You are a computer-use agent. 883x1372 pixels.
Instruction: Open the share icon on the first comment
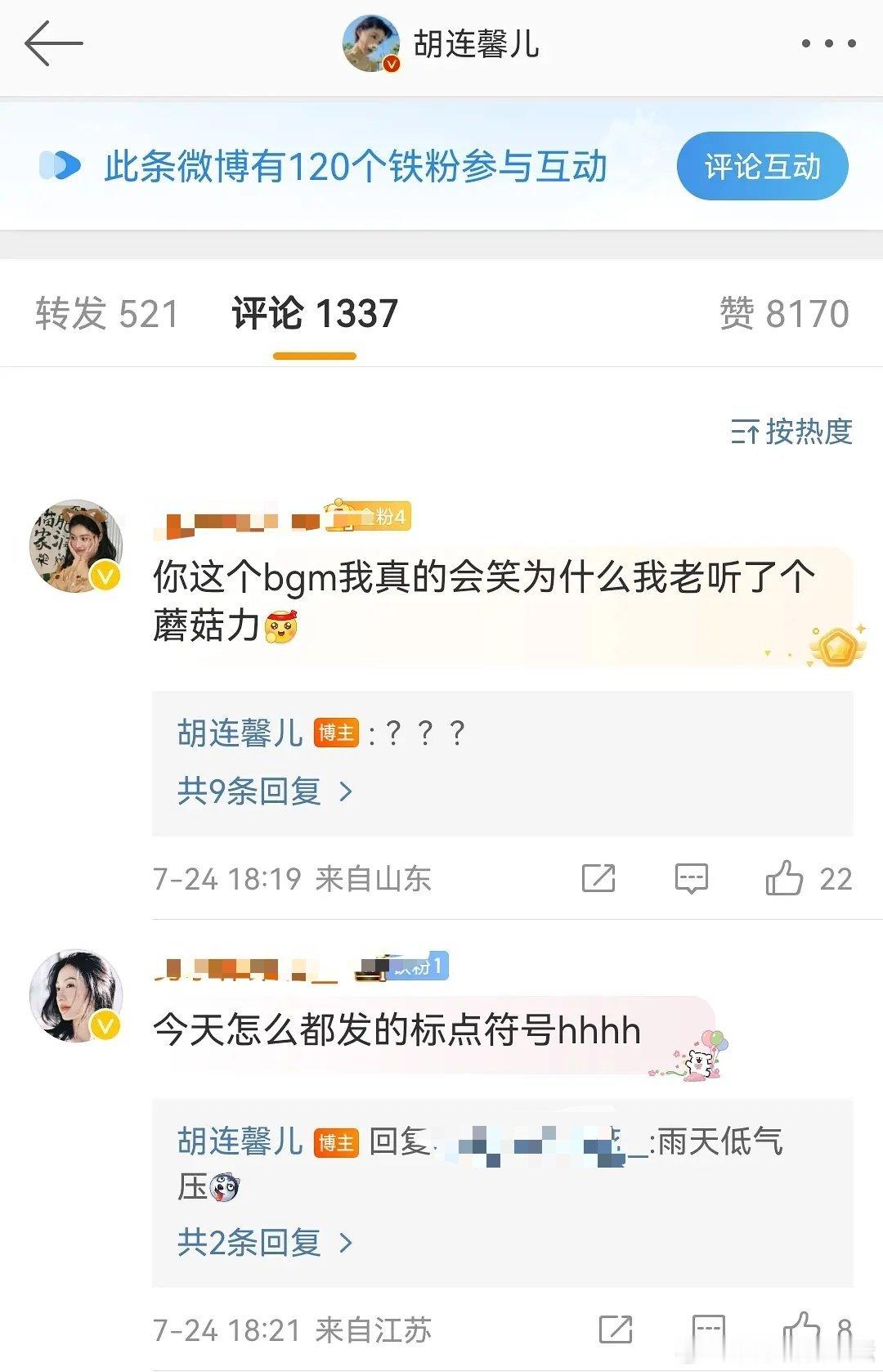[x=598, y=880]
